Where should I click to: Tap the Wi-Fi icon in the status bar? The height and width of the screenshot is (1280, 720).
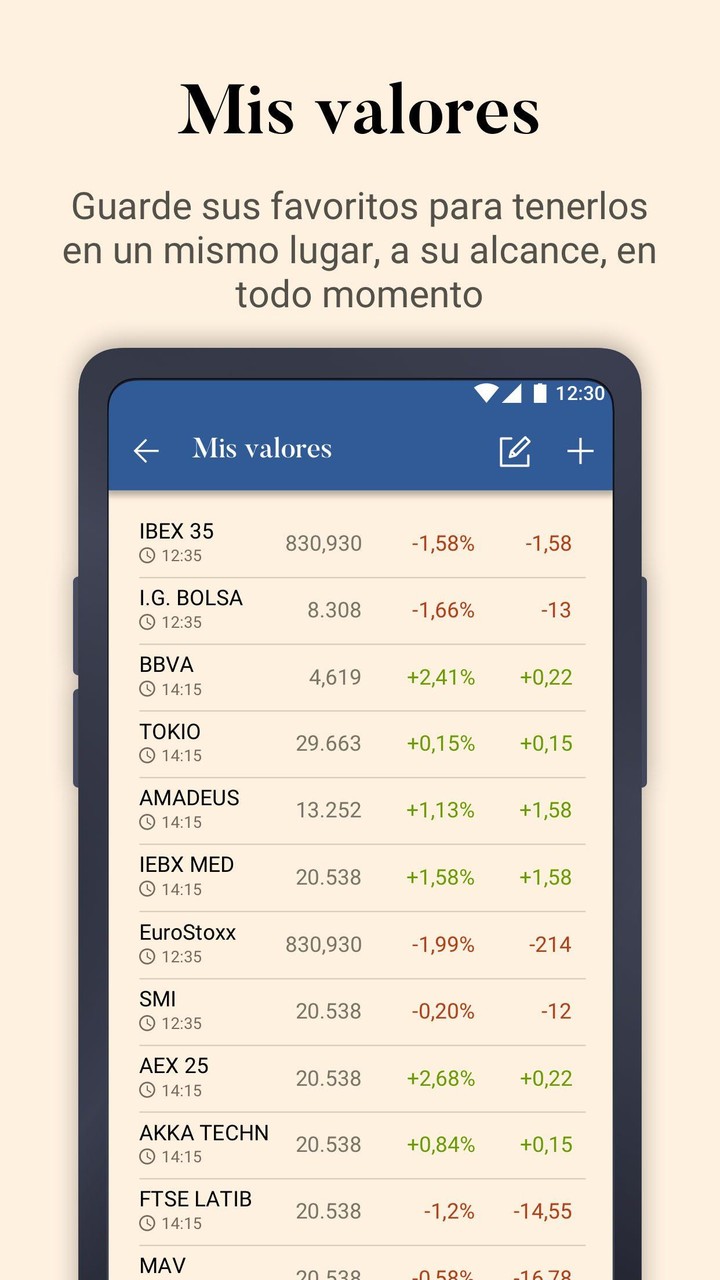tap(489, 395)
